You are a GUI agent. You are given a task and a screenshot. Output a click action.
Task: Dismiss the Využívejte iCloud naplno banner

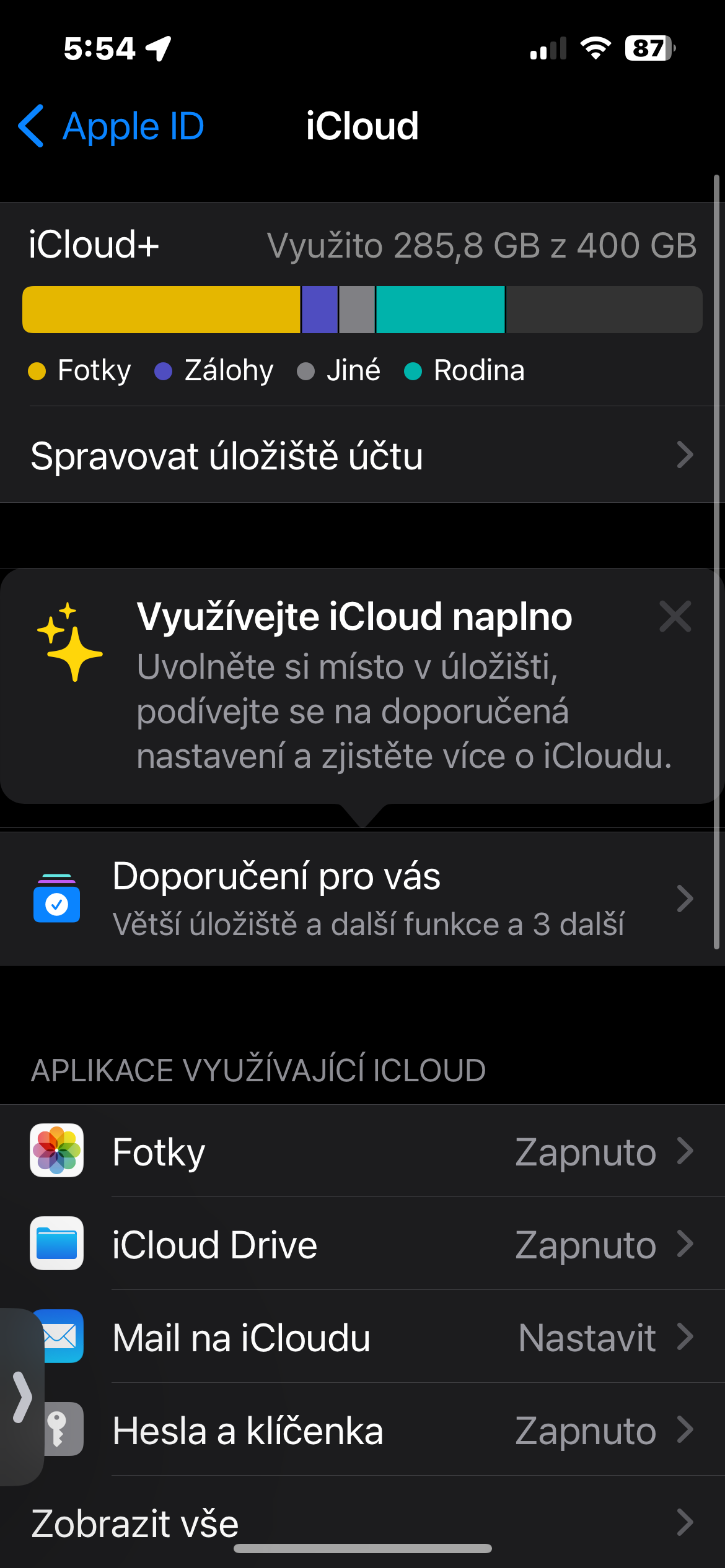[x=675, y=617]
